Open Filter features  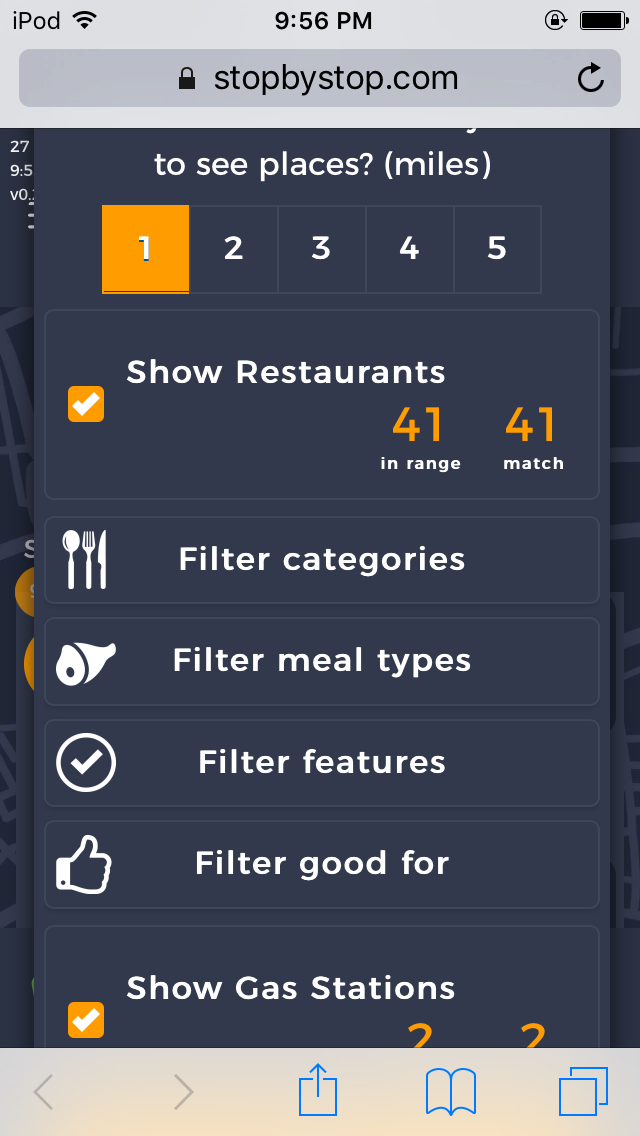click(321, 763)
